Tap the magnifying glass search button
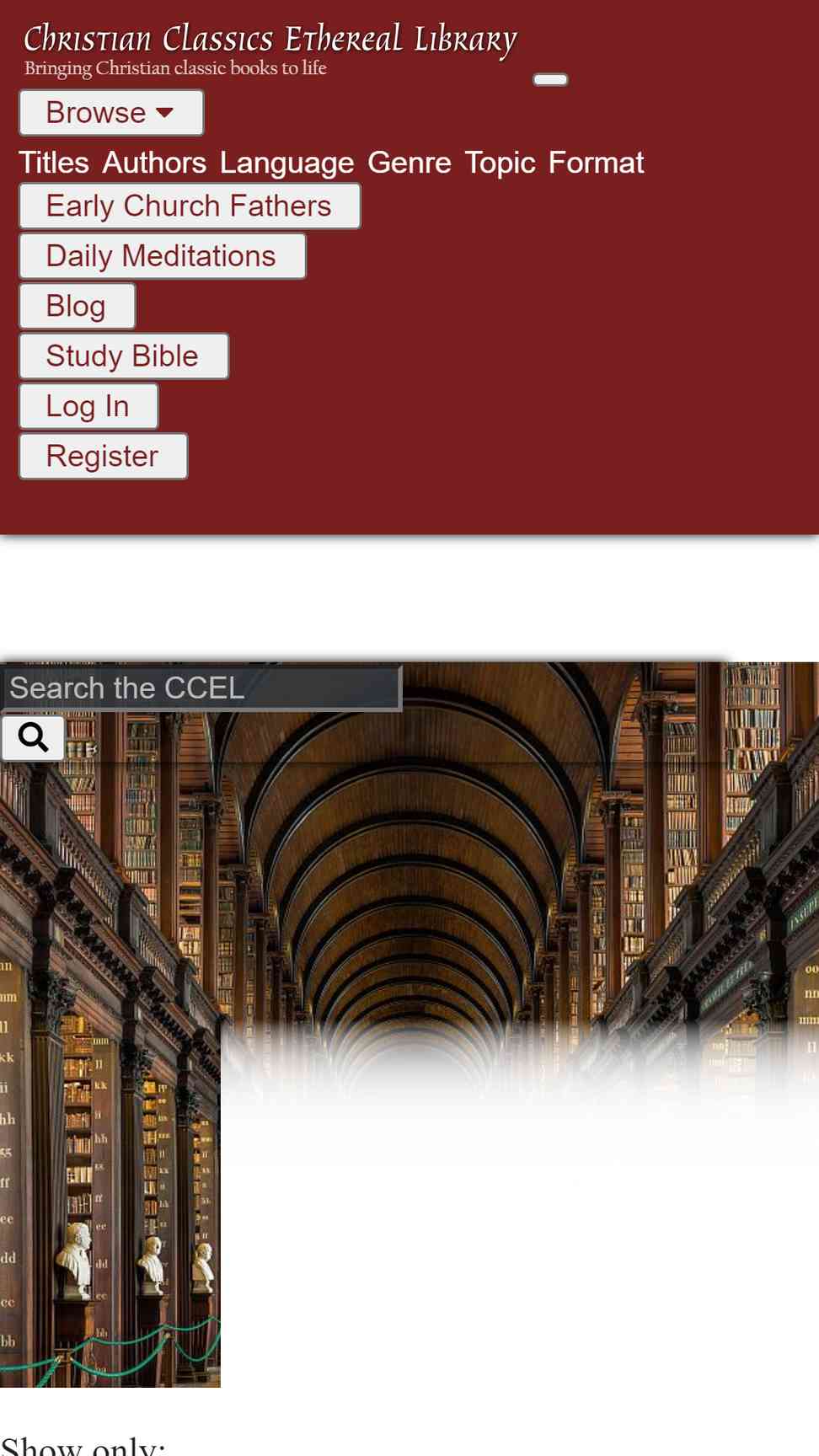Image resolution: width=819 pixels, height=1456 pixels. point(33,738)
